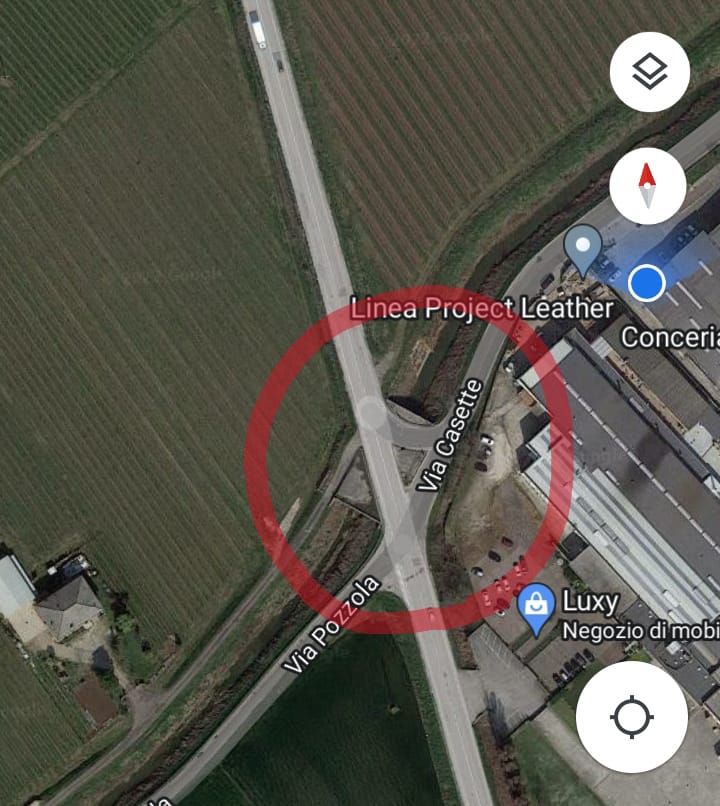Center the map on my location

[x=631, y=716]
